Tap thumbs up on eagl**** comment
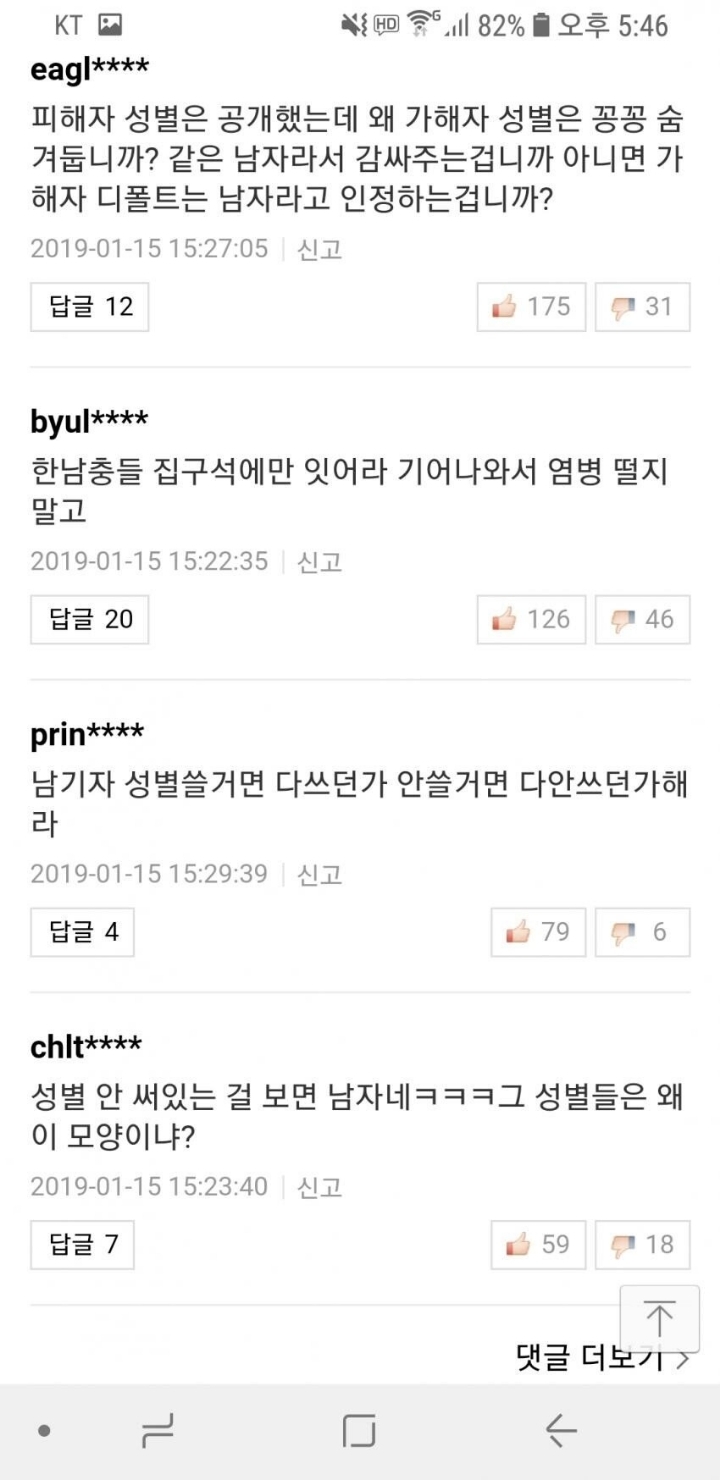The width and height of the screenshot is (720, 1480). pos(531,307)
